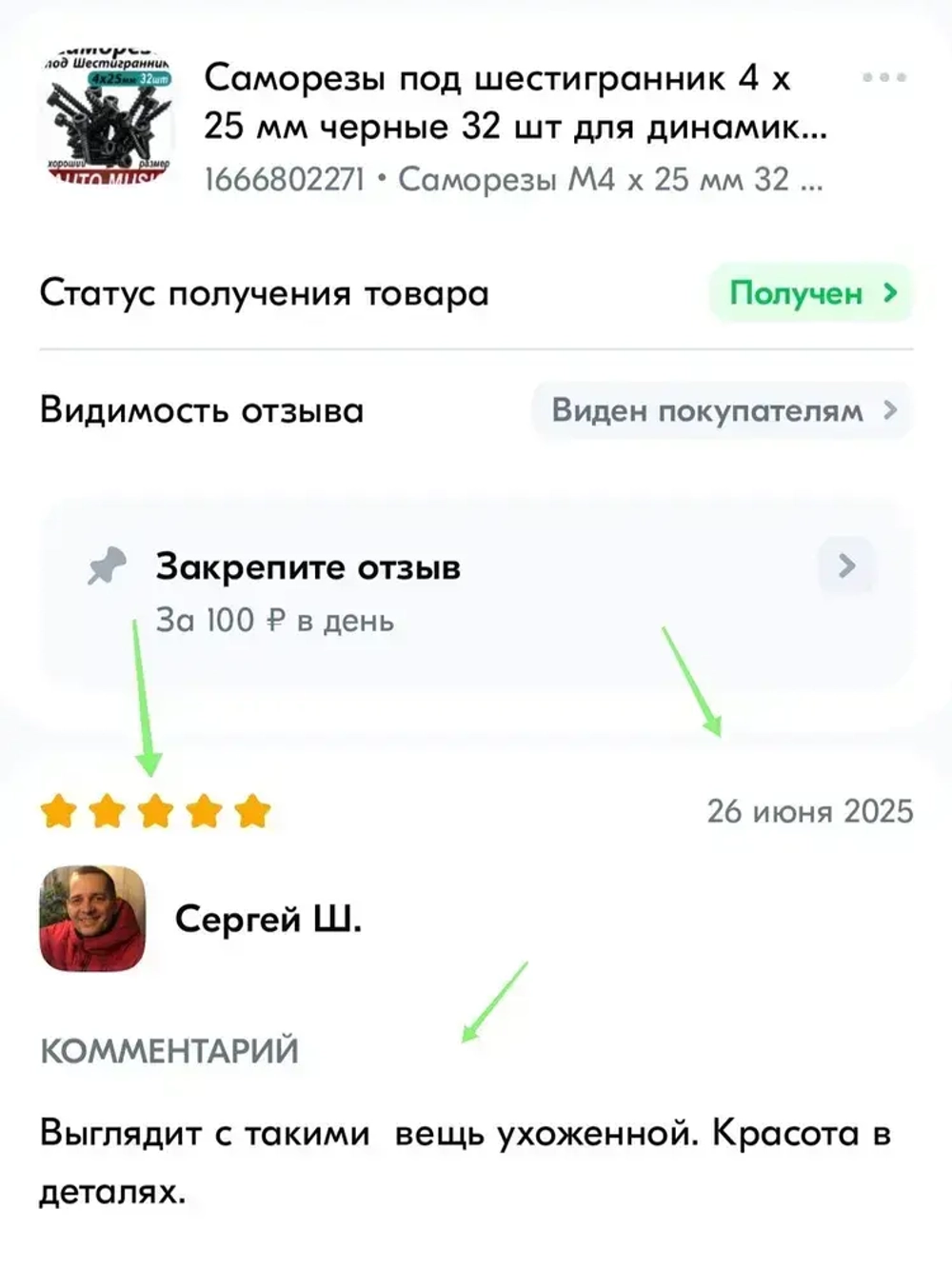Open Закрепите отзыв for 100 ₽ per day
952x1269 pixels.
476,591
